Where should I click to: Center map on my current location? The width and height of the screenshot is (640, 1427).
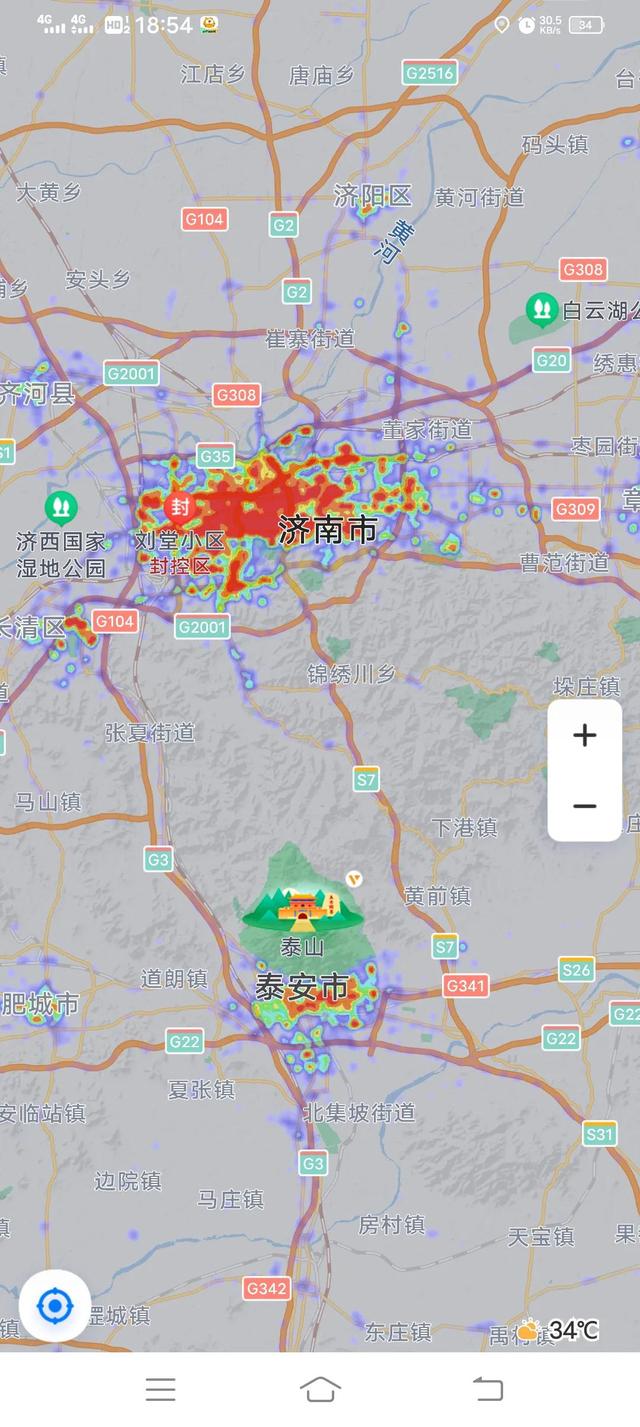coord(55,1305)
